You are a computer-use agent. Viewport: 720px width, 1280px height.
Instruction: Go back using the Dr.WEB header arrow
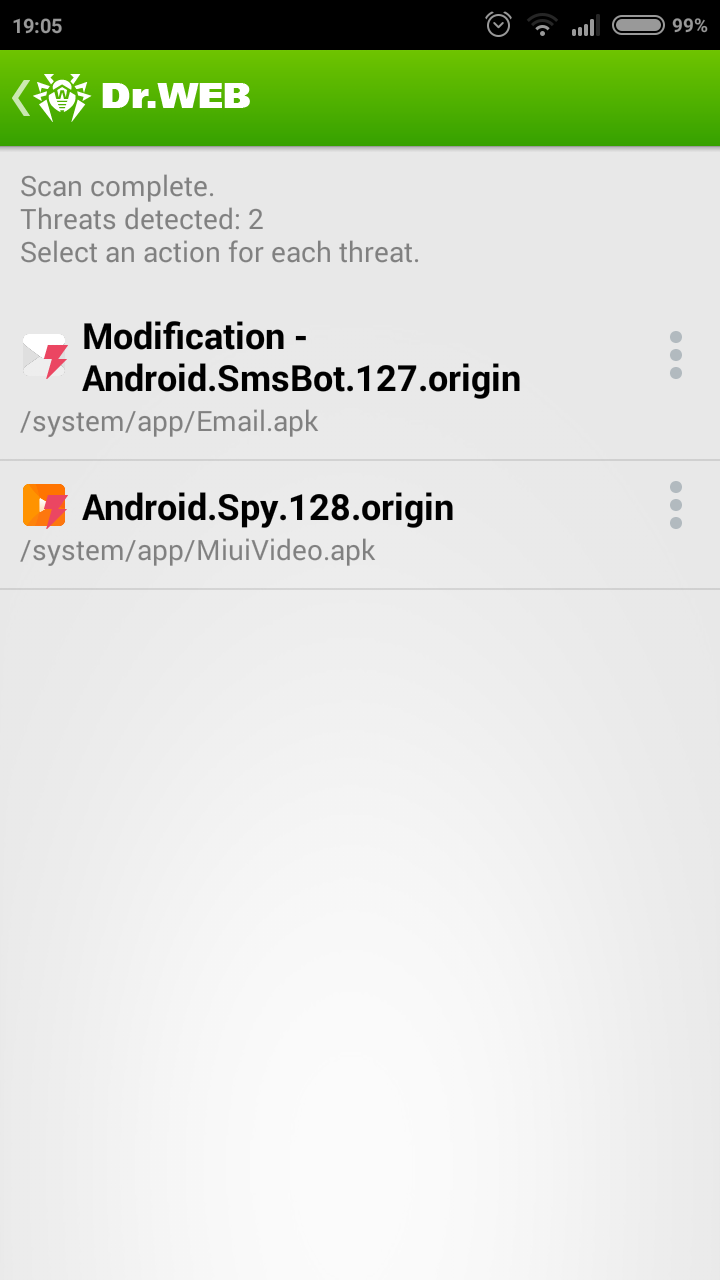click(20, 97)
